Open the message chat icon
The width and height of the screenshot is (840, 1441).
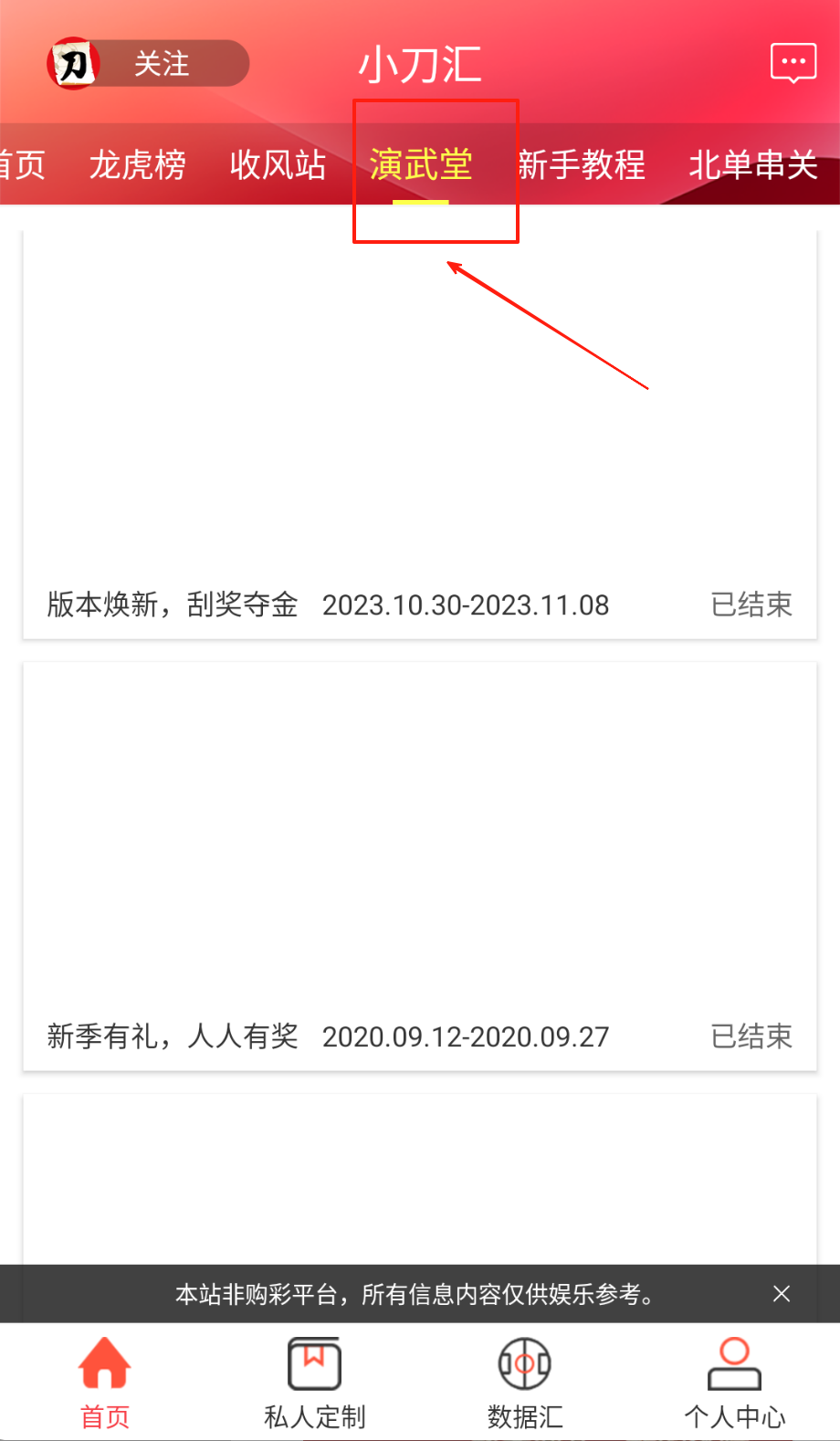coord(793,63)
